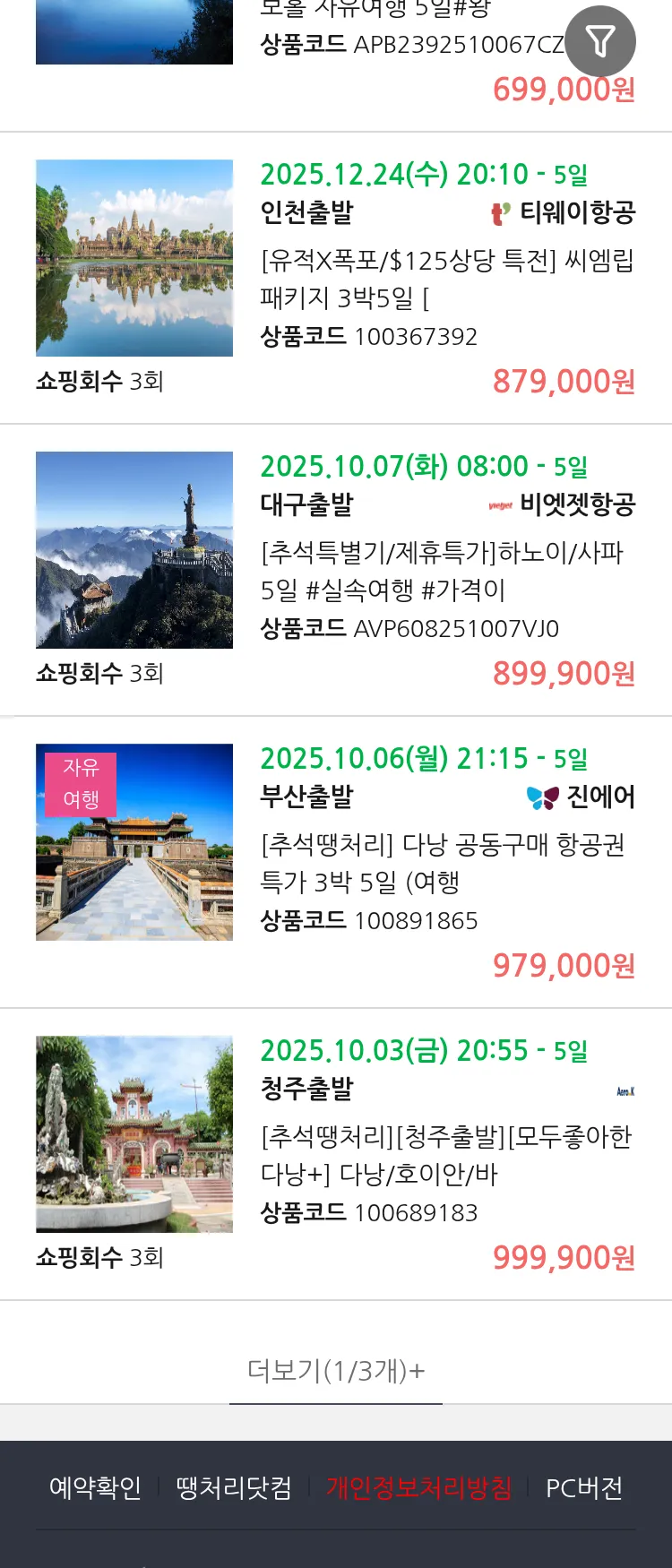
Task: Load more results with 더보기(1/3개)+
Action: point(336,1370)
